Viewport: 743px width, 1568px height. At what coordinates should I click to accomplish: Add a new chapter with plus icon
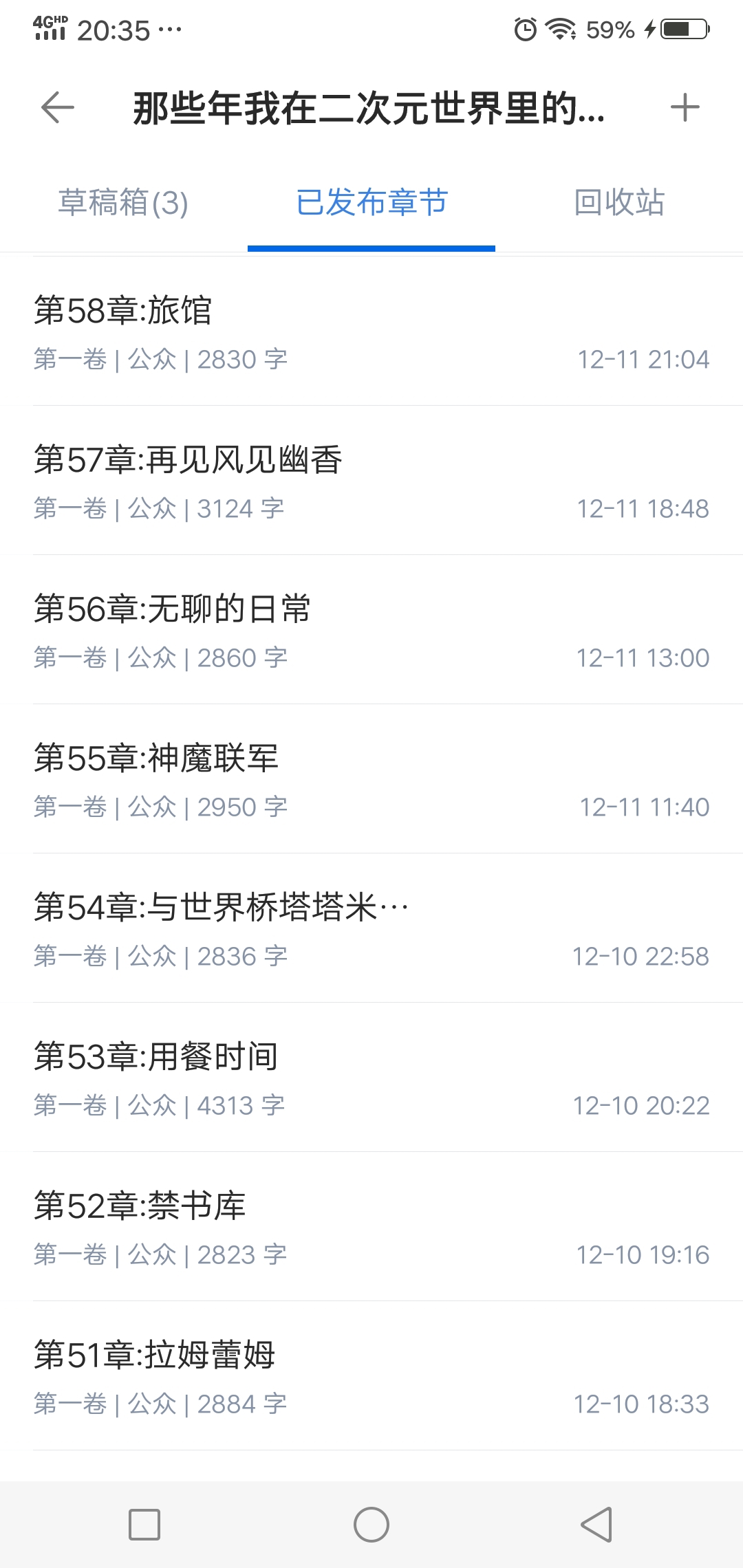click(685, 108)
